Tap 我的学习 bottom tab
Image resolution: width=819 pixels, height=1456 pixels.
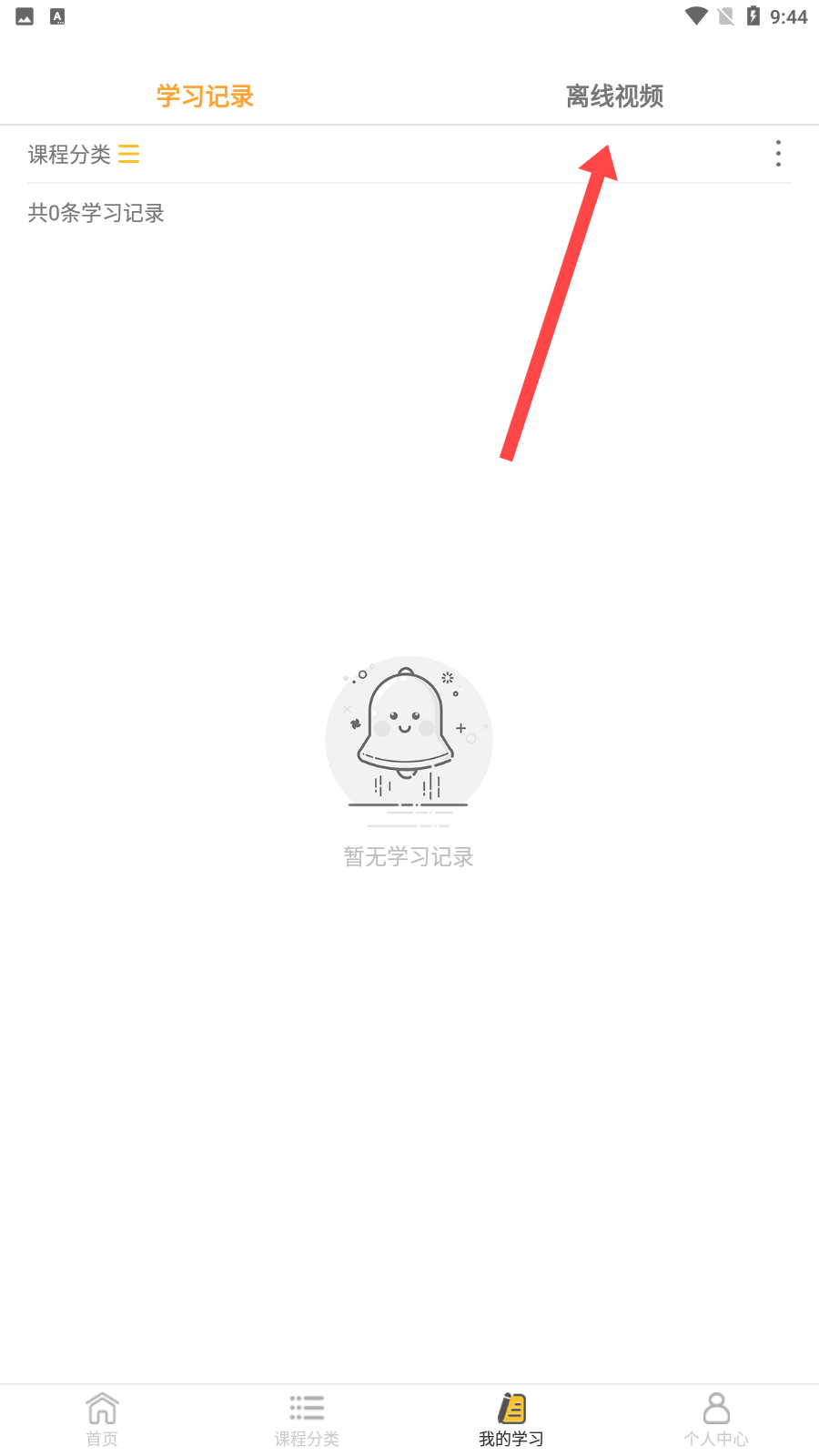pyautogui.click(x=511, y=1419)
